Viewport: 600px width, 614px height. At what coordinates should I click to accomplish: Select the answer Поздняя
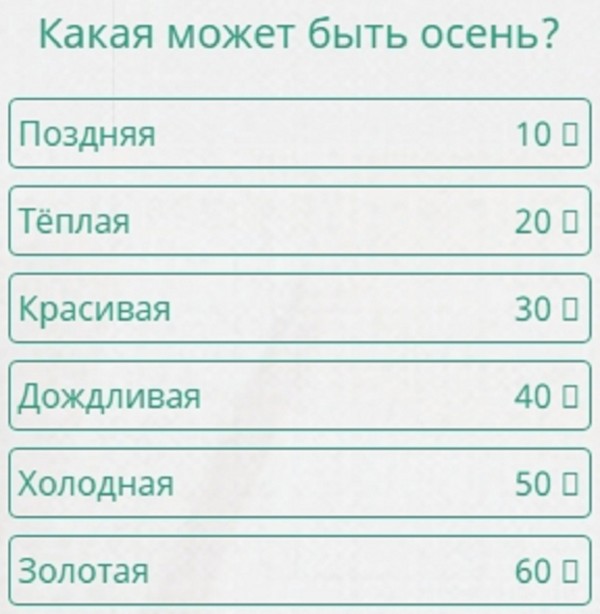click(x=299, y=133)
